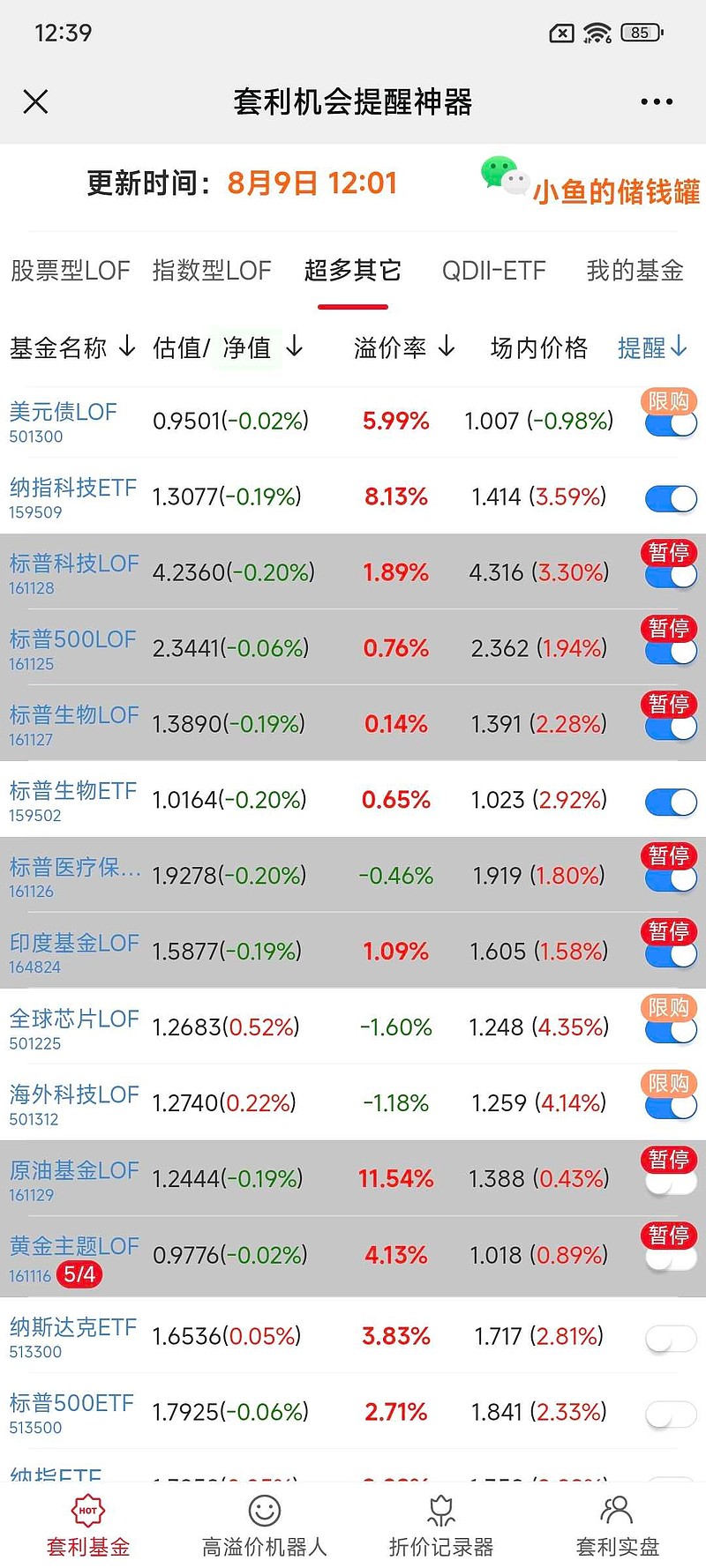Switch to the 股票型LOF tab

click(x=71, y=271)
